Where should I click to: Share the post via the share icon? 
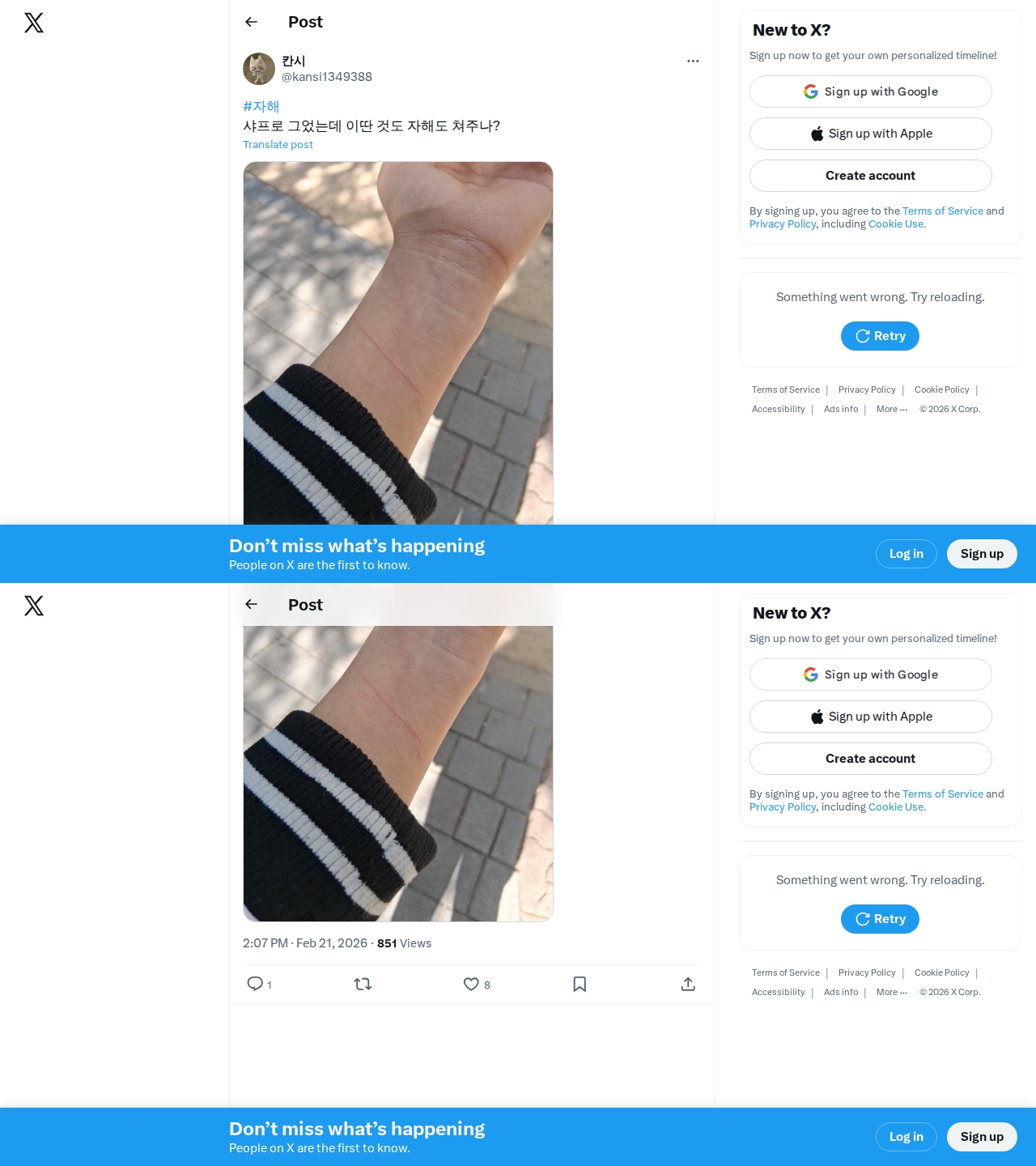[x=688, y=984]
